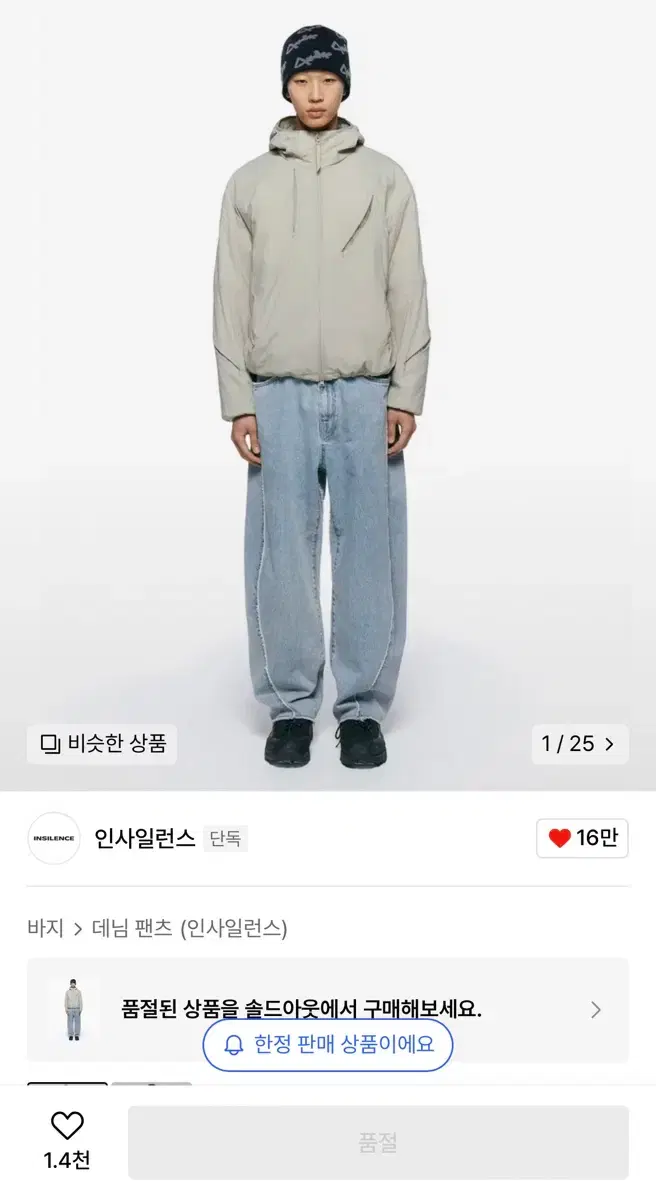Like the brand with the 16만 heart
The image size is (656, 1200).
coord(583,838)
